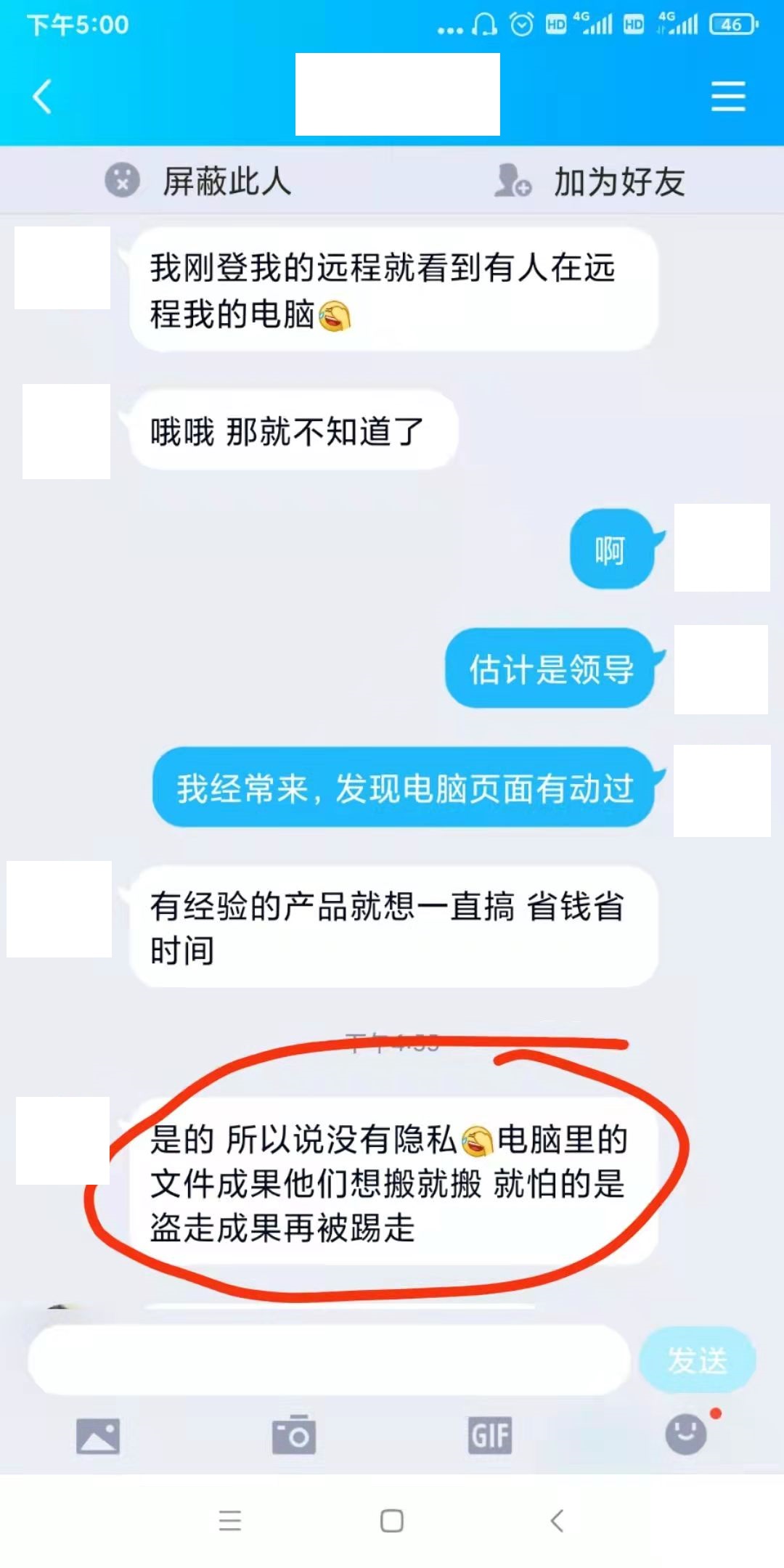The height and width of the screenshot is (1568, 784).
Task: Tap 屏蔽此人 to block this person
Action: click(198, 181)
